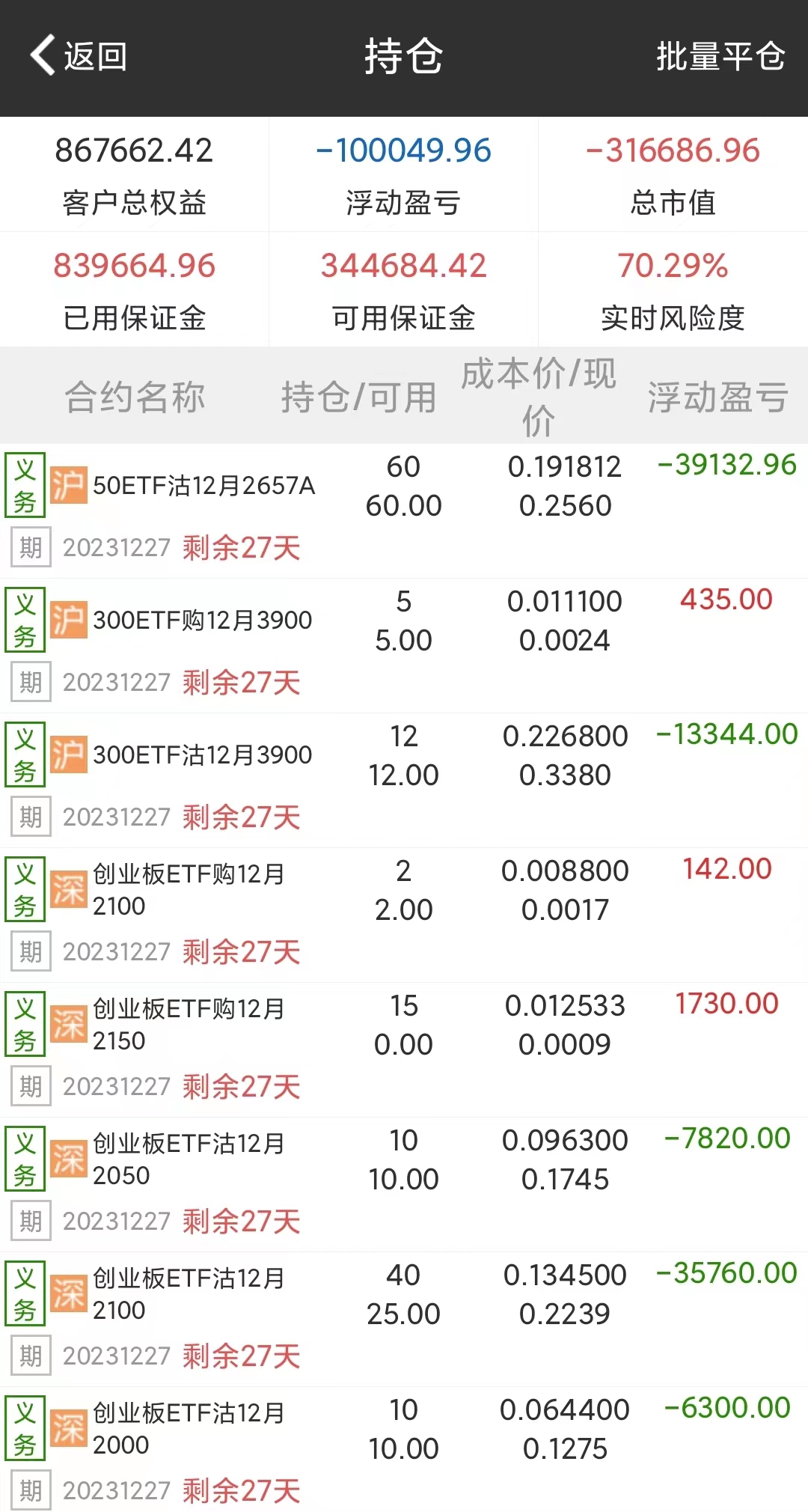Screen dimensions: 808x1512
Task: Open the 创业板ETF沽12月2100 position
Action: 189,1295
